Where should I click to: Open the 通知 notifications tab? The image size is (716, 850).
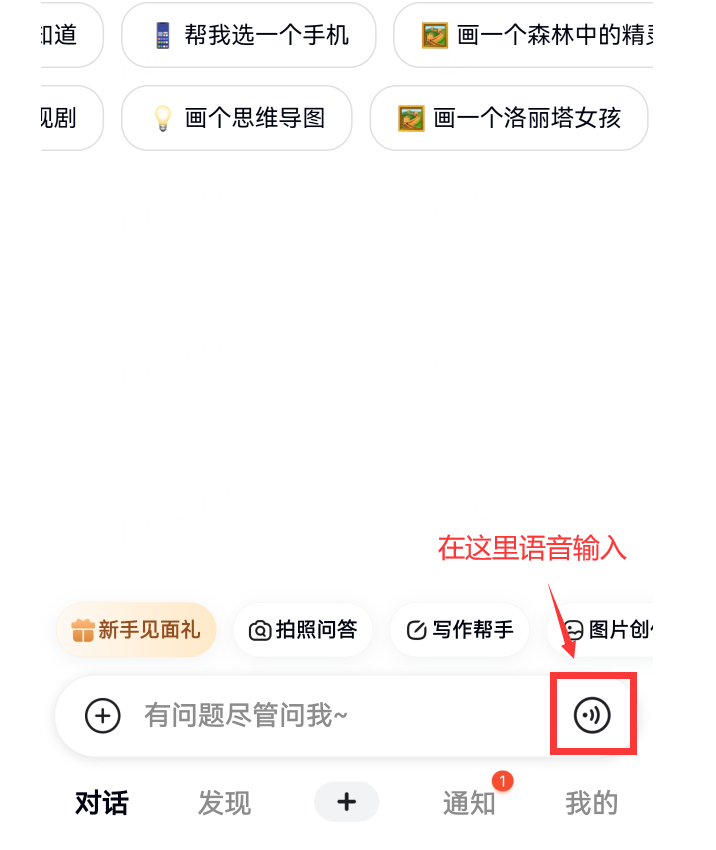tap(469, 802)
